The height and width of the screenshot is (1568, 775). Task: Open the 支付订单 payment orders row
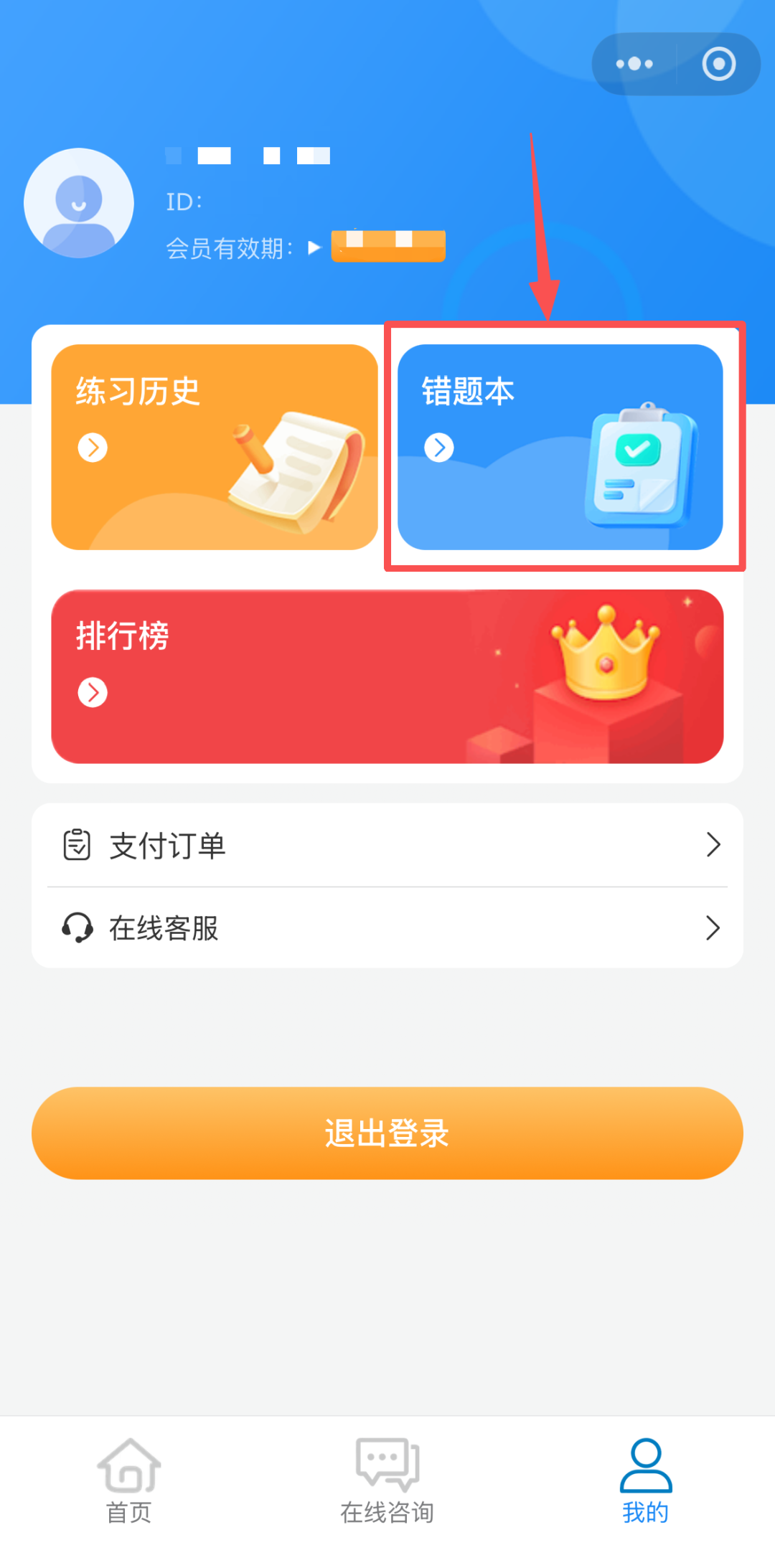[387, 845]
